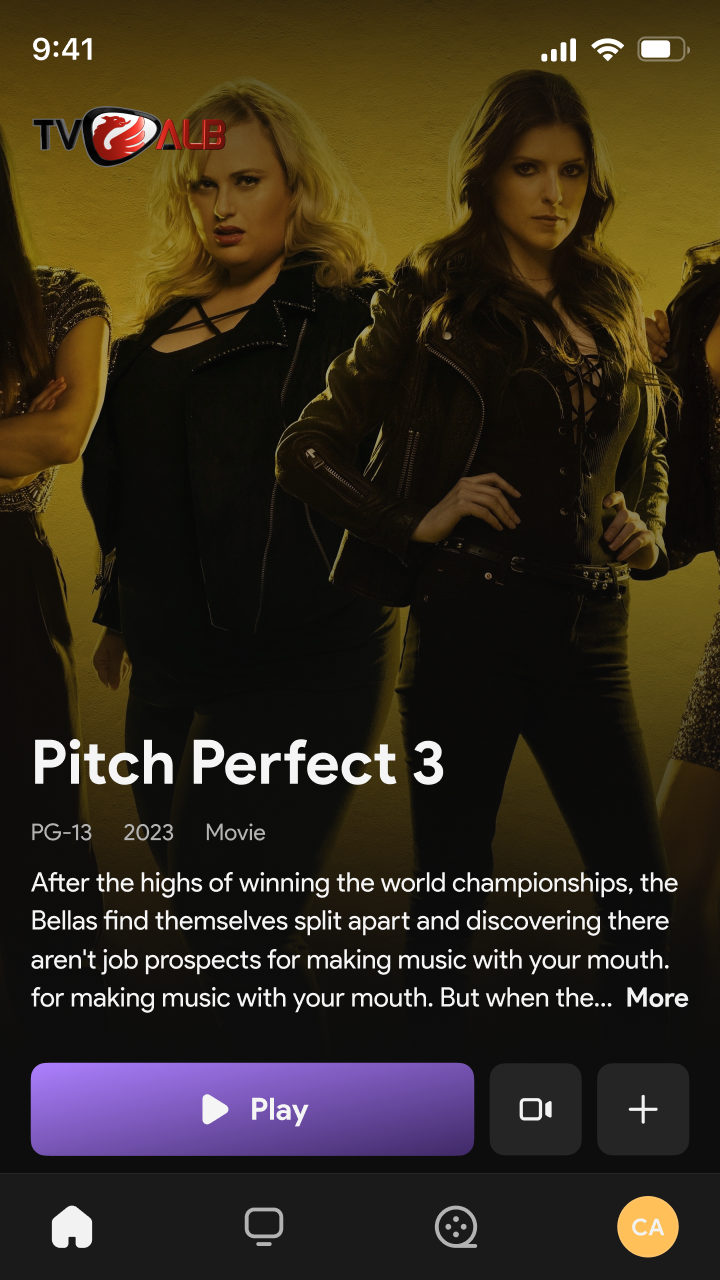The height and width of the screenshot is (1280, 720).
Task: Watch the trailer via the camera button
Action: pos(536,1109)
